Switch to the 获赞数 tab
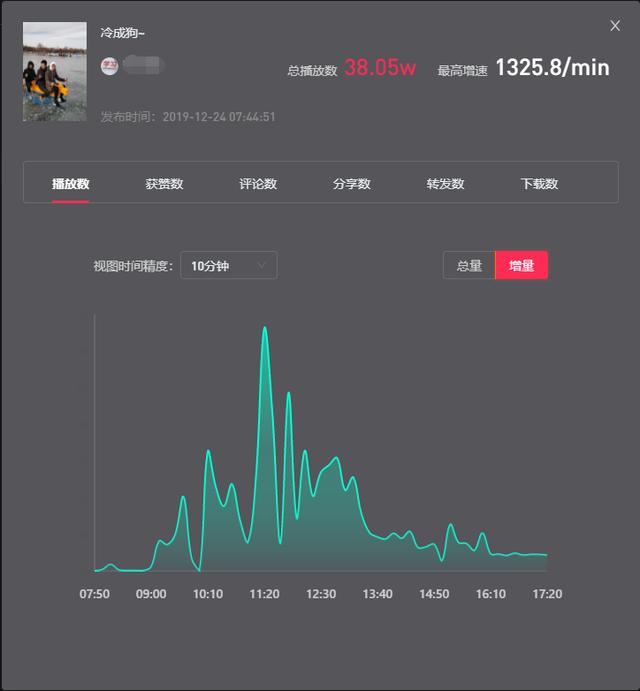640x691 pixels. (x=164, y=184)
